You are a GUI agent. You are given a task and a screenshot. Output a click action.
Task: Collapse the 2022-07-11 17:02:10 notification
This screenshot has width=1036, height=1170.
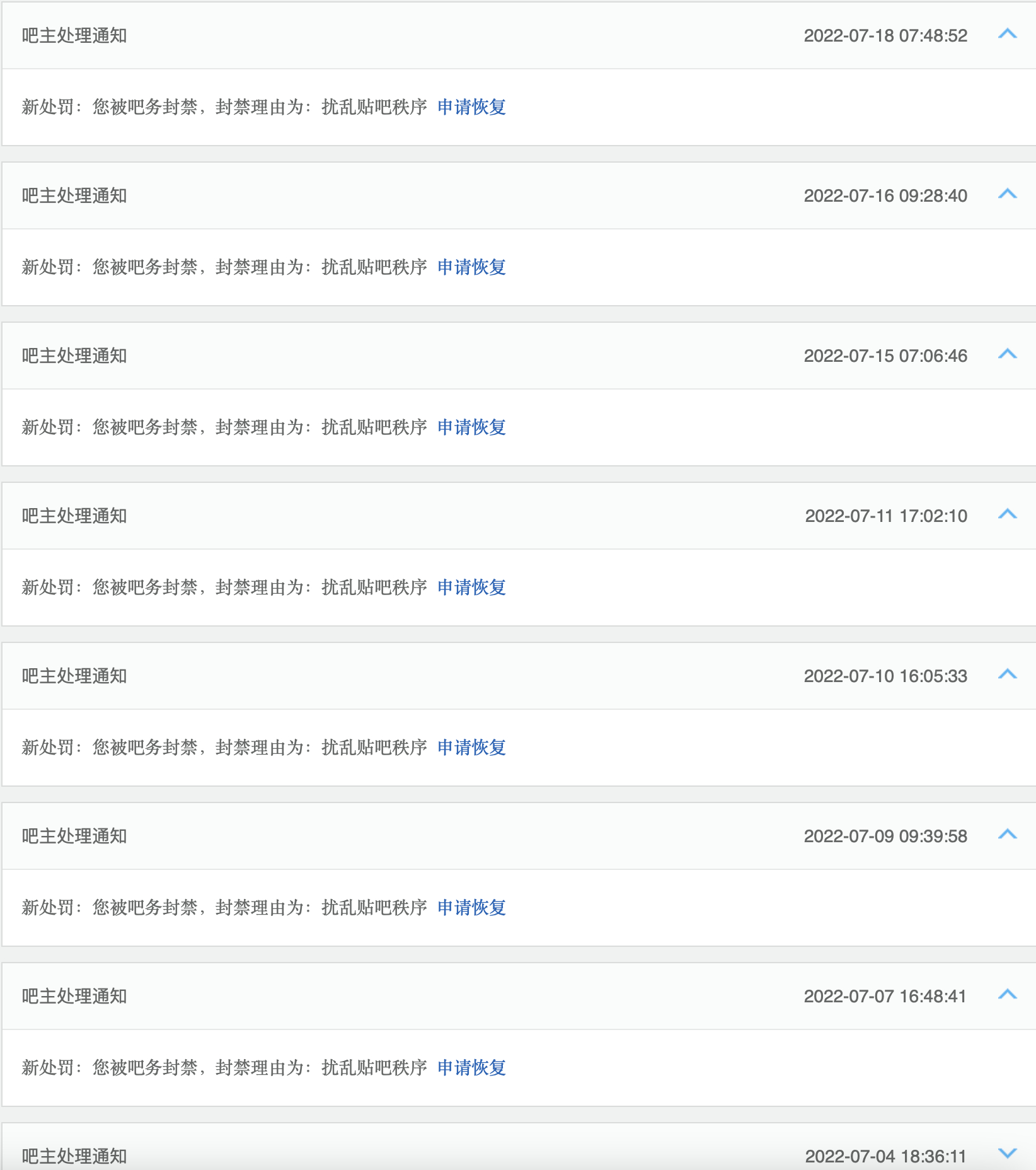click(1008, 514)
